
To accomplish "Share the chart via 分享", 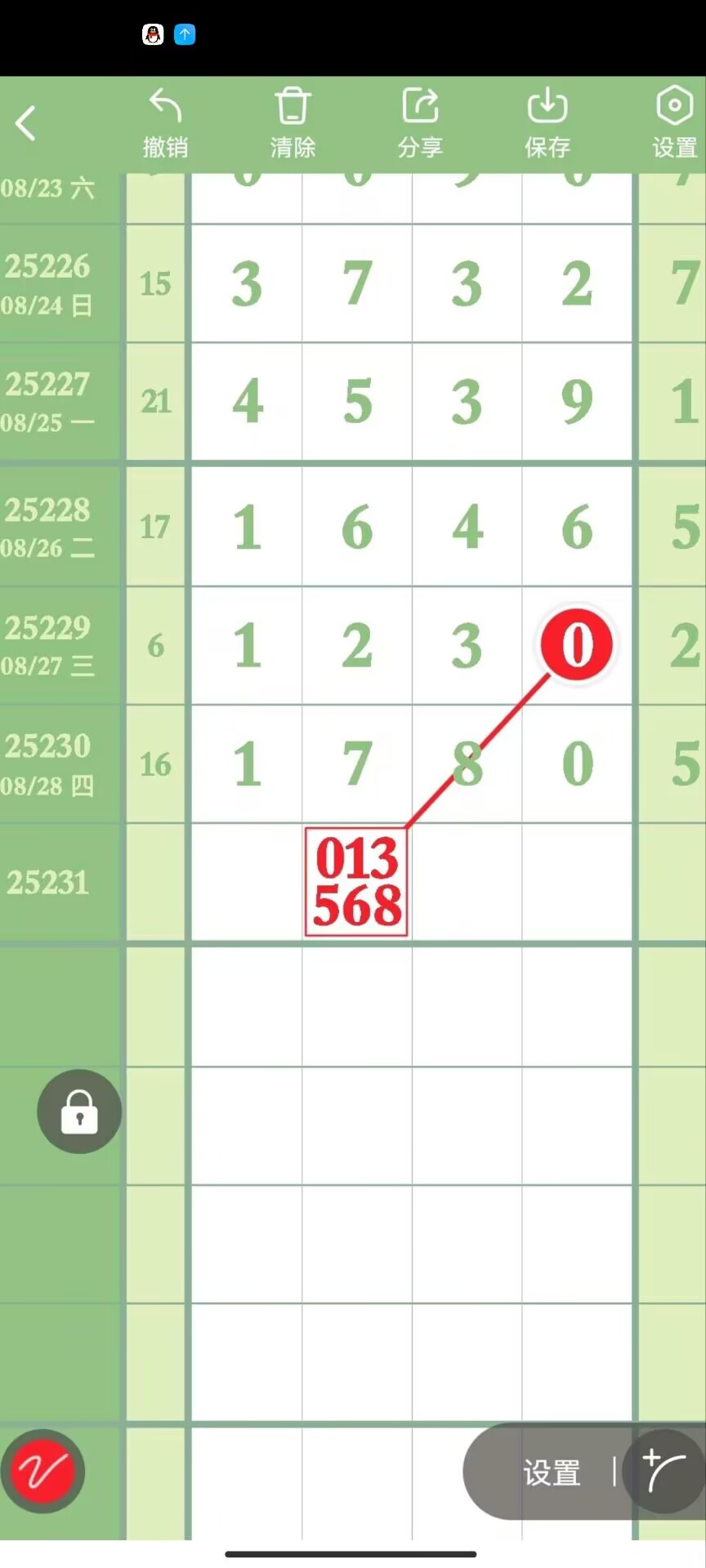I will (x=420, y=123).
